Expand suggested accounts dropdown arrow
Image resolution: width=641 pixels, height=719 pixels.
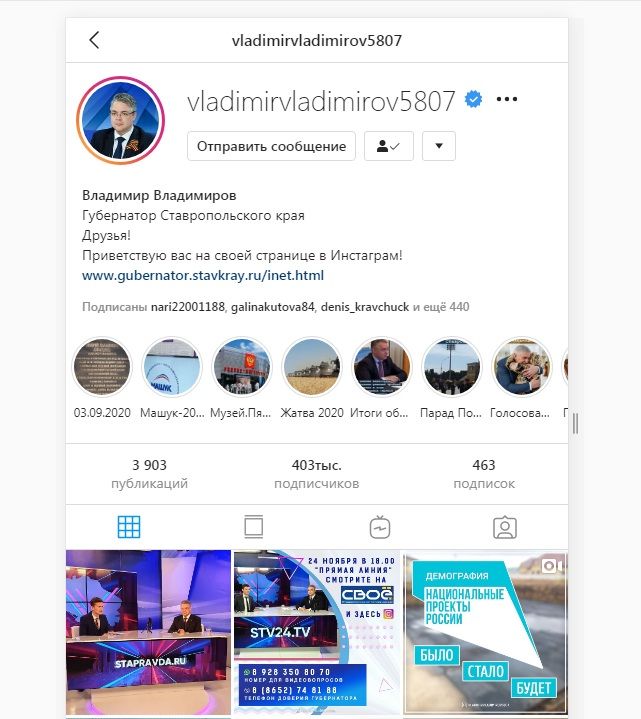point(438,146)
